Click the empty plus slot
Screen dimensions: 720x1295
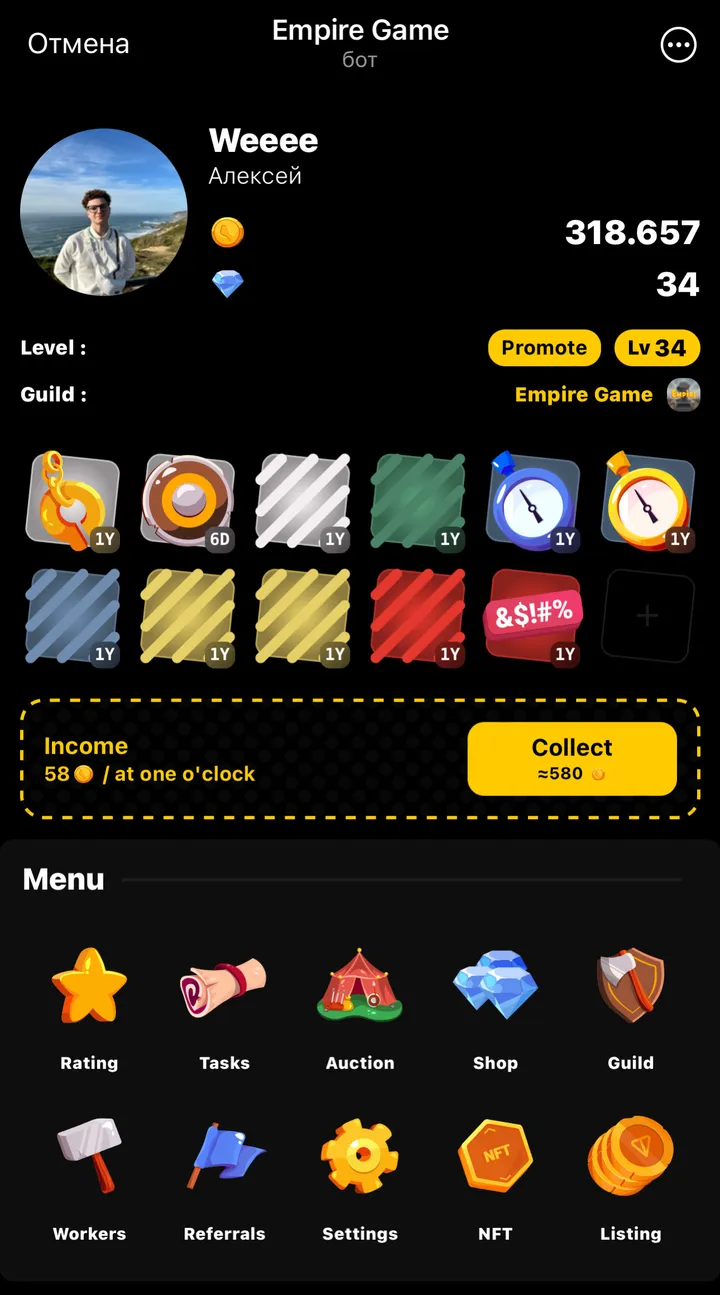(x=646, y=616)
